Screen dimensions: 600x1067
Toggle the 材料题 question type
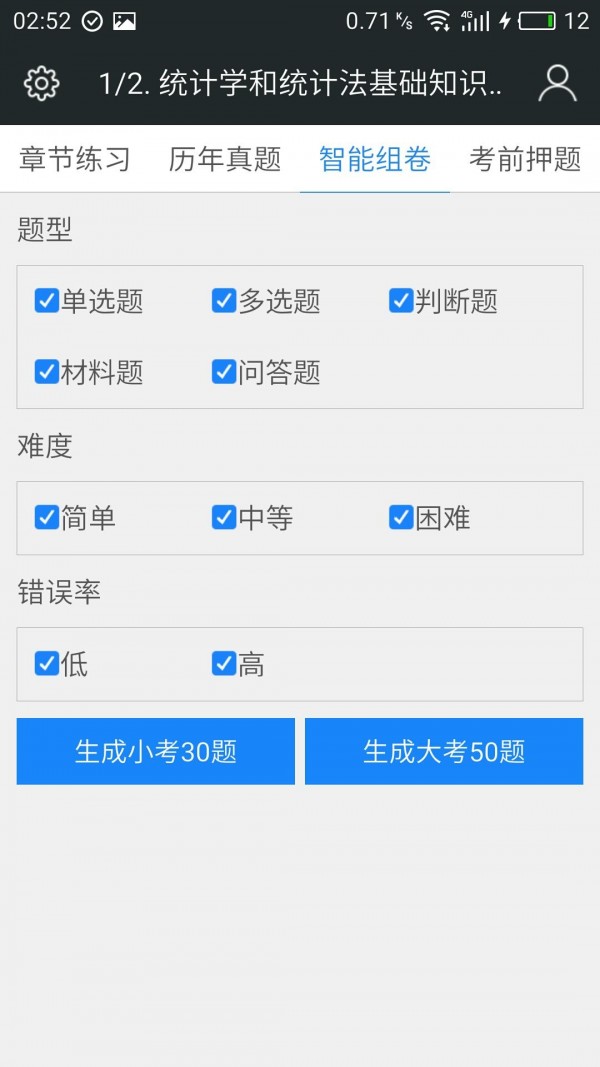pos(47,372)
